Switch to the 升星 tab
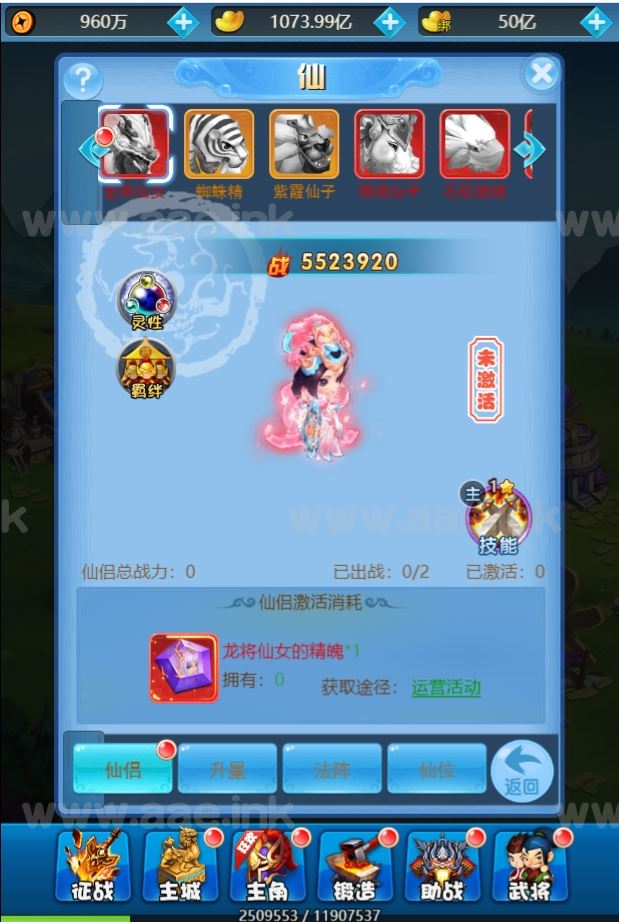The height and width of the screenshot is (922, 619). click(228, 769)
